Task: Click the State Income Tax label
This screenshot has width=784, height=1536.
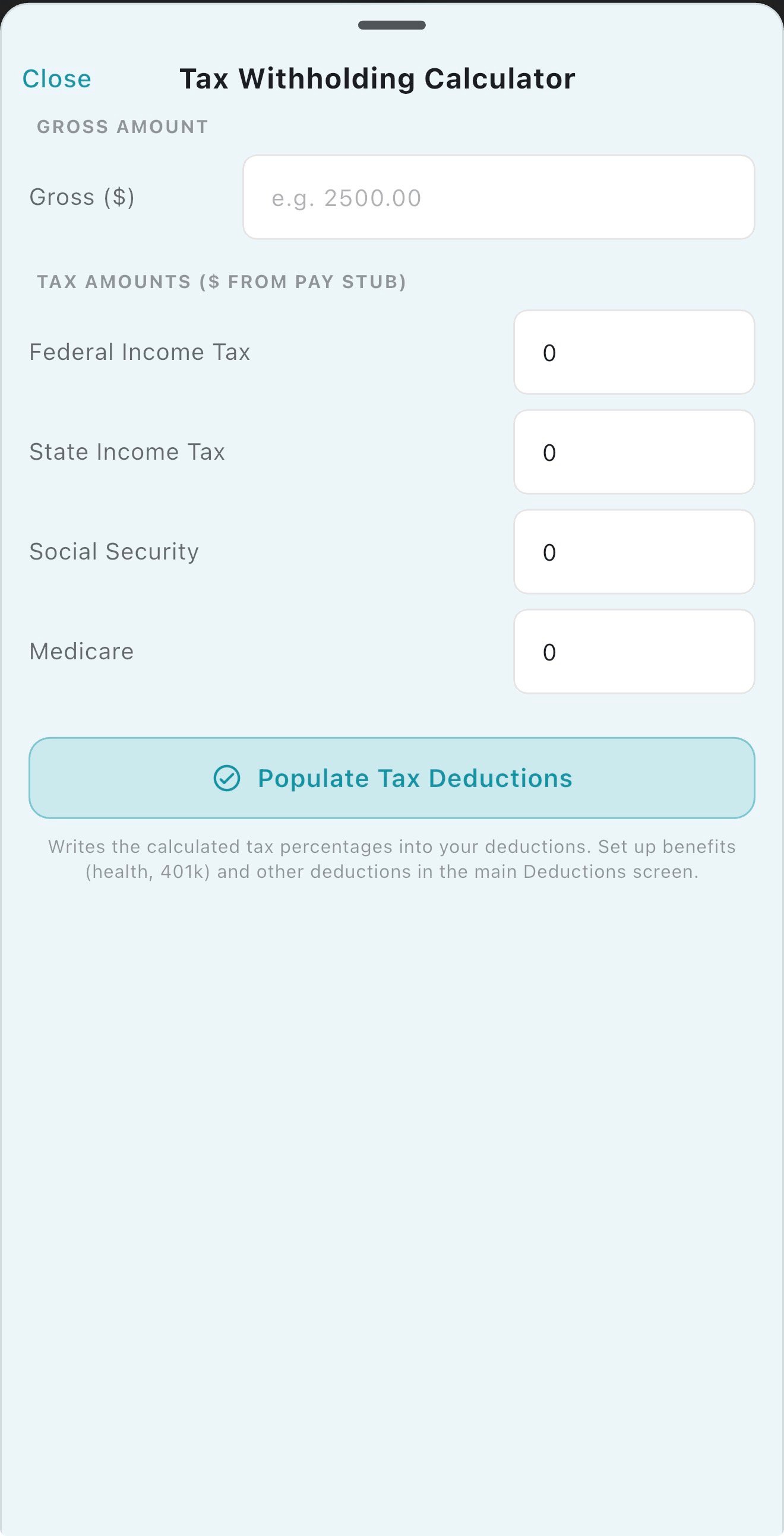Action: pyautogui.click(x=127, y=453)
